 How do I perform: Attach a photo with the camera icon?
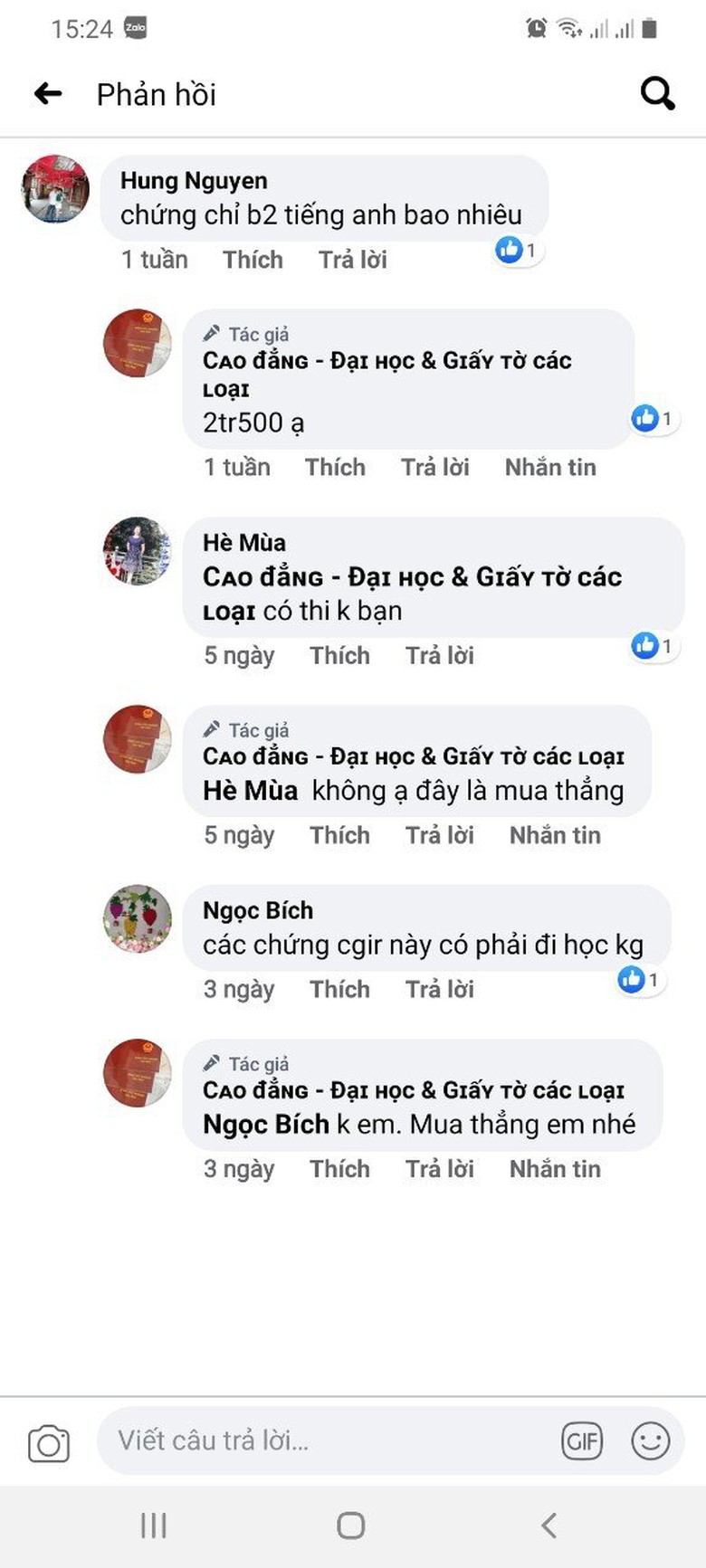(x=49, y=1443)
